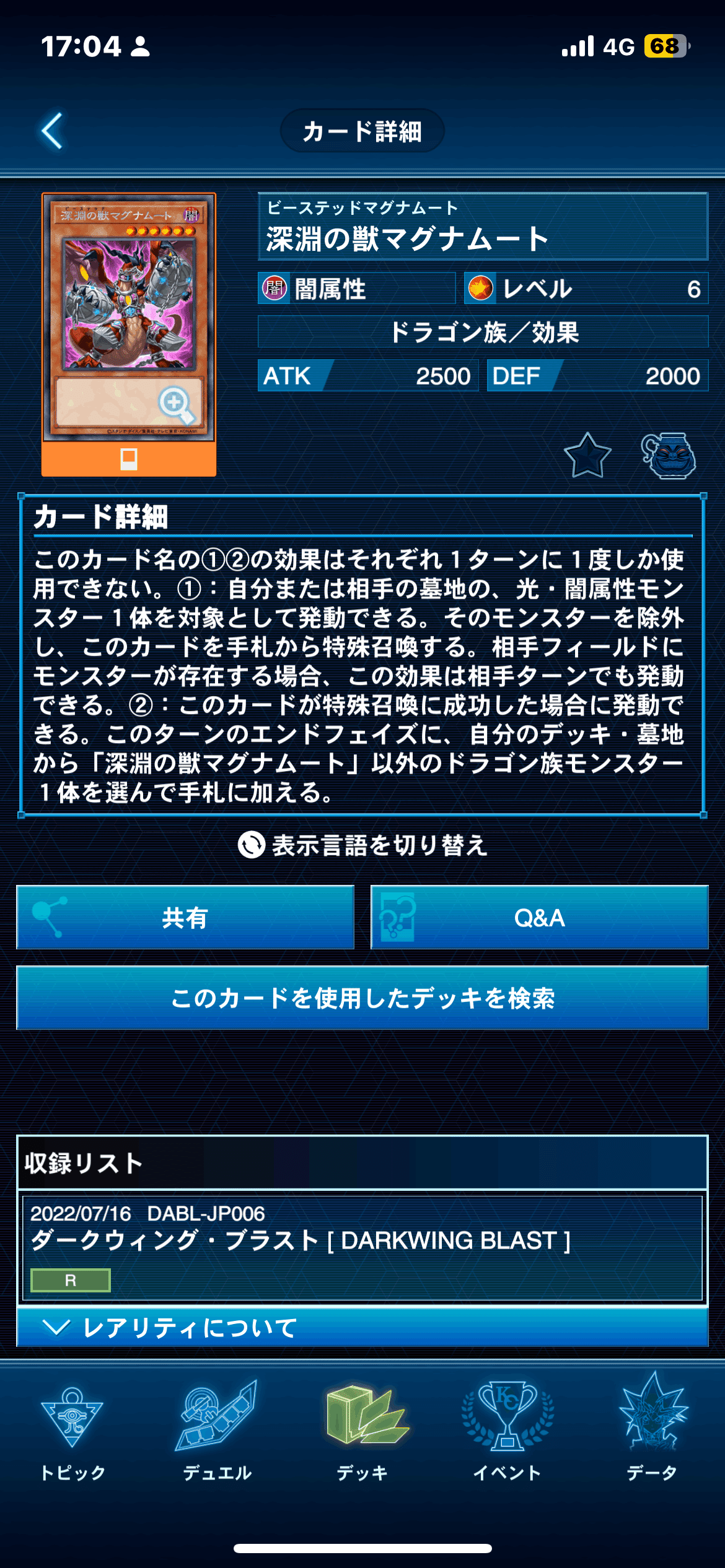725x1568 pixels.
Task: Switch display language via 表示言語を切り替え
Action: (x=362, y=845)
